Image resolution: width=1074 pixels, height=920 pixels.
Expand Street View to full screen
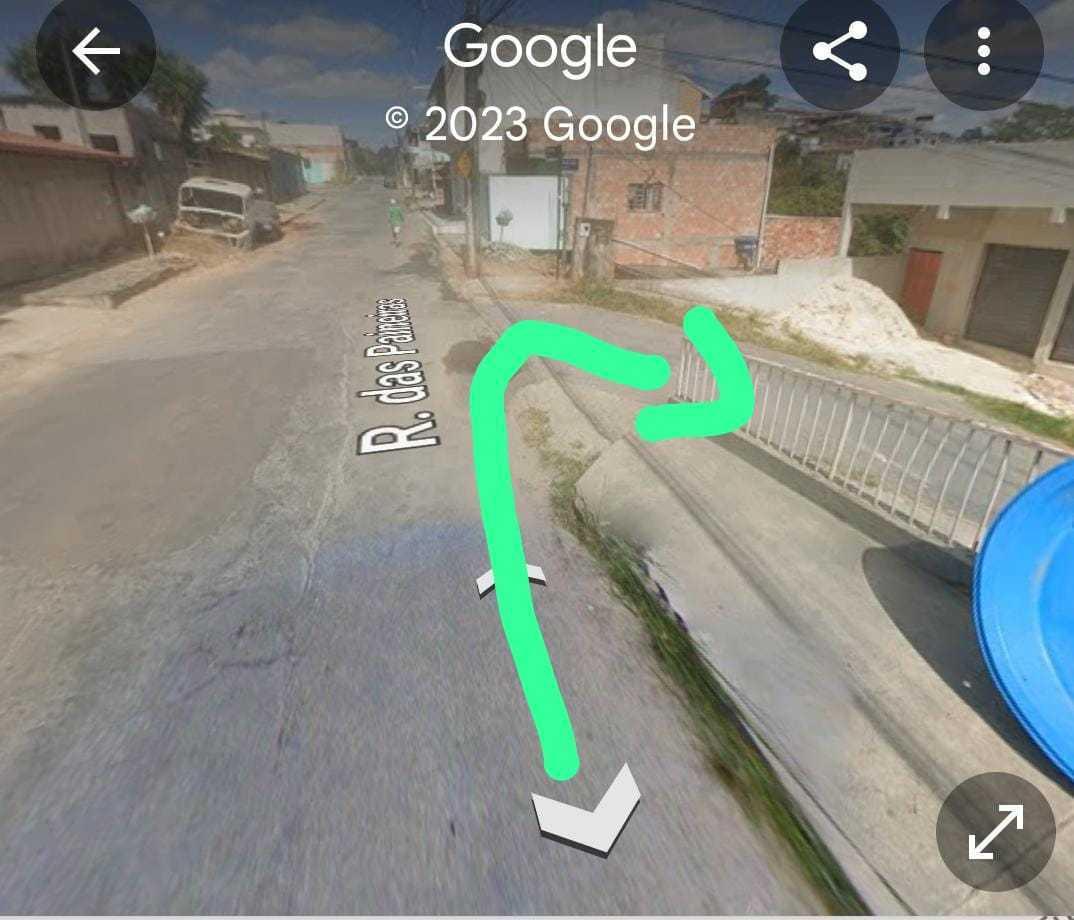pyautogui.click(x=995, y=831)
